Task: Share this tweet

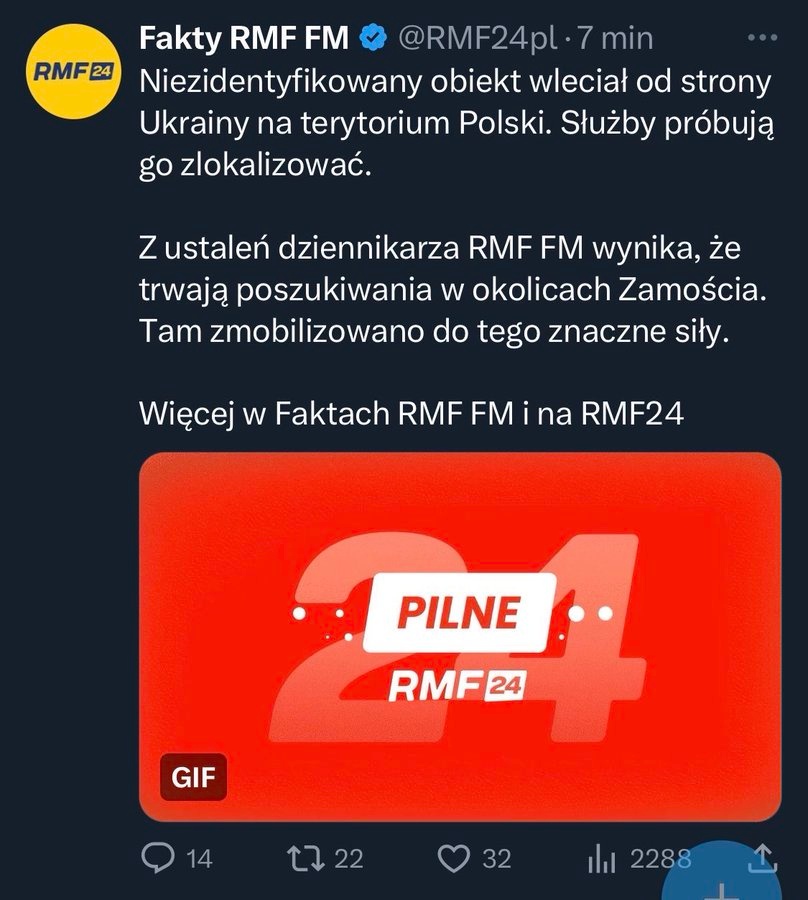Action: coord(763,857)
